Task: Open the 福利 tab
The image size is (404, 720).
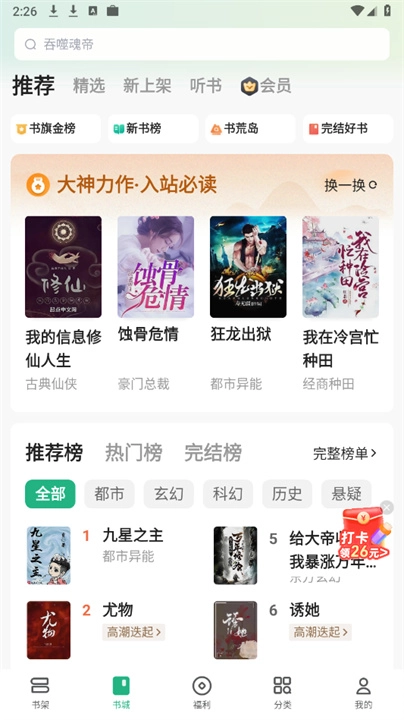Action: [202, 693]
